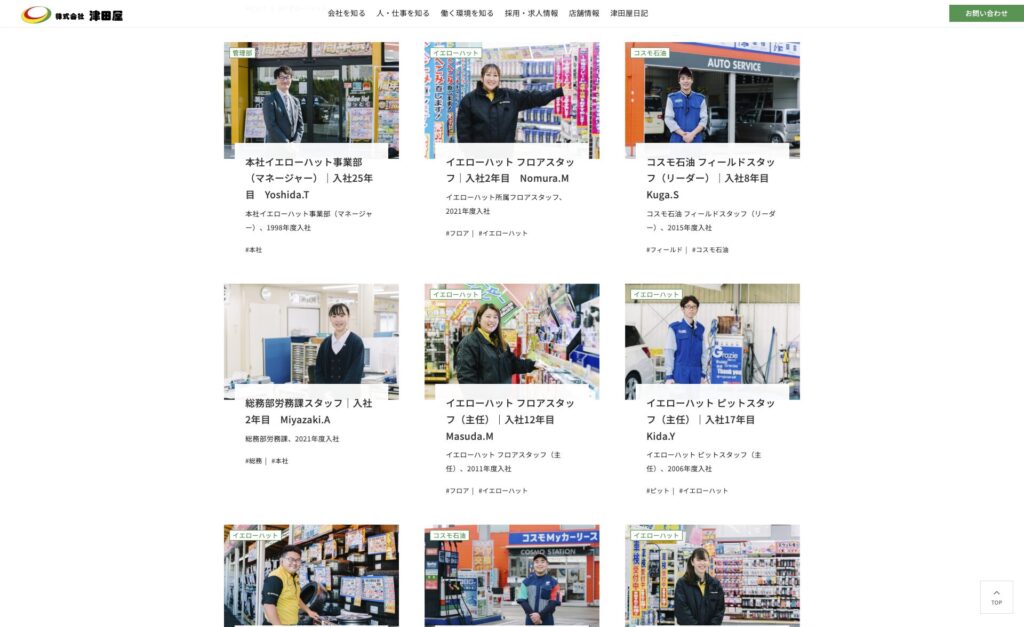Go to 津田屋 home via logo

click(72, 14)
